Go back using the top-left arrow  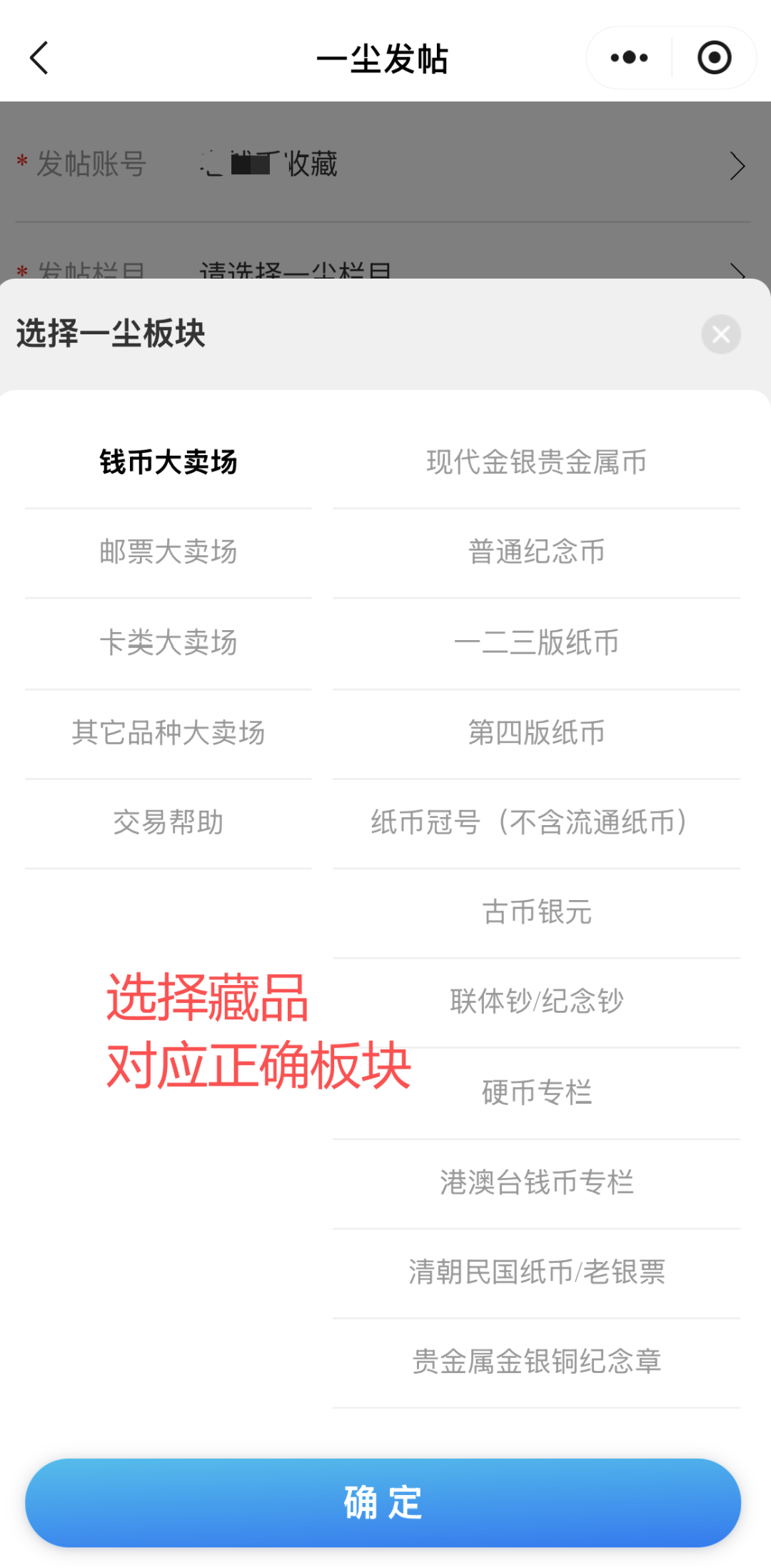39,58
